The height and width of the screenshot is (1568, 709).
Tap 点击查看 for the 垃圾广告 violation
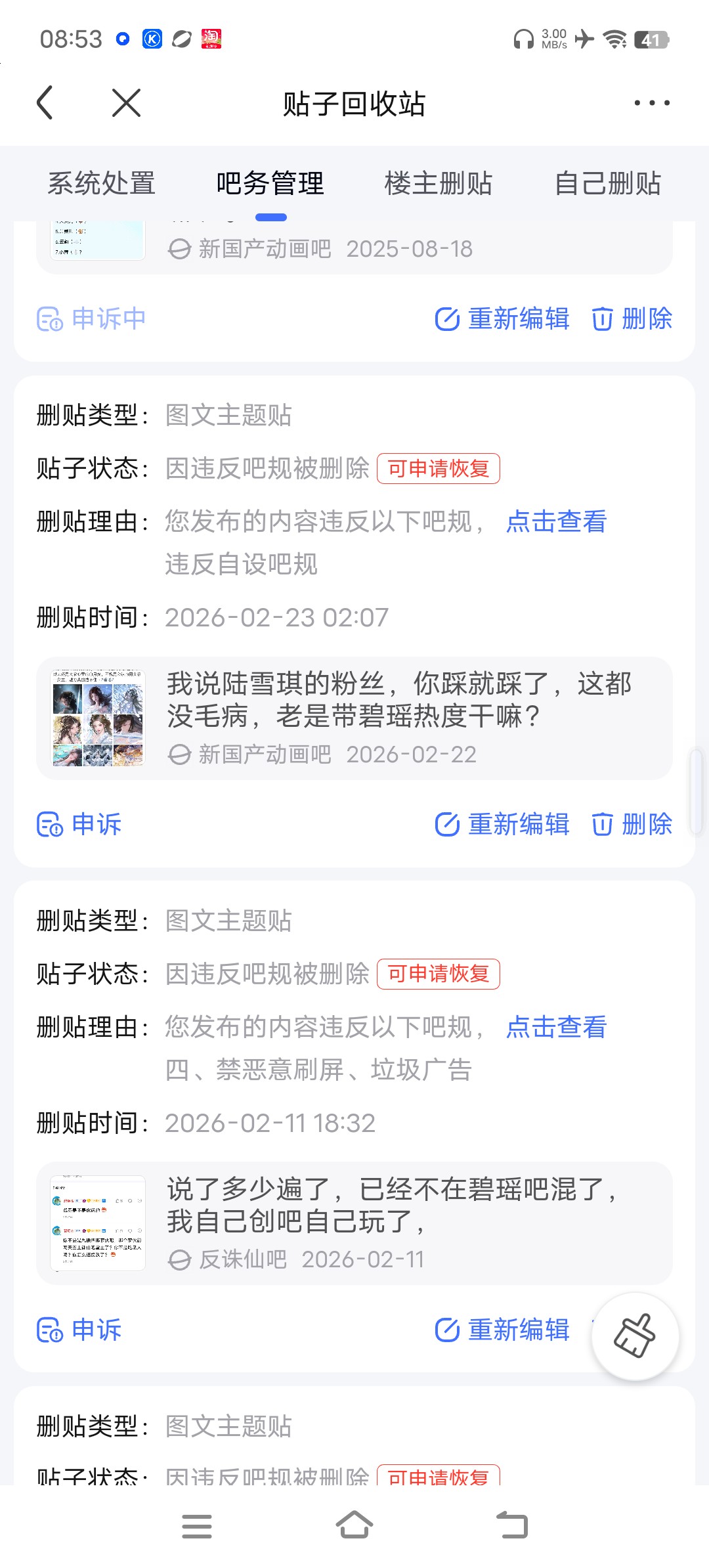coord(557,1028)
